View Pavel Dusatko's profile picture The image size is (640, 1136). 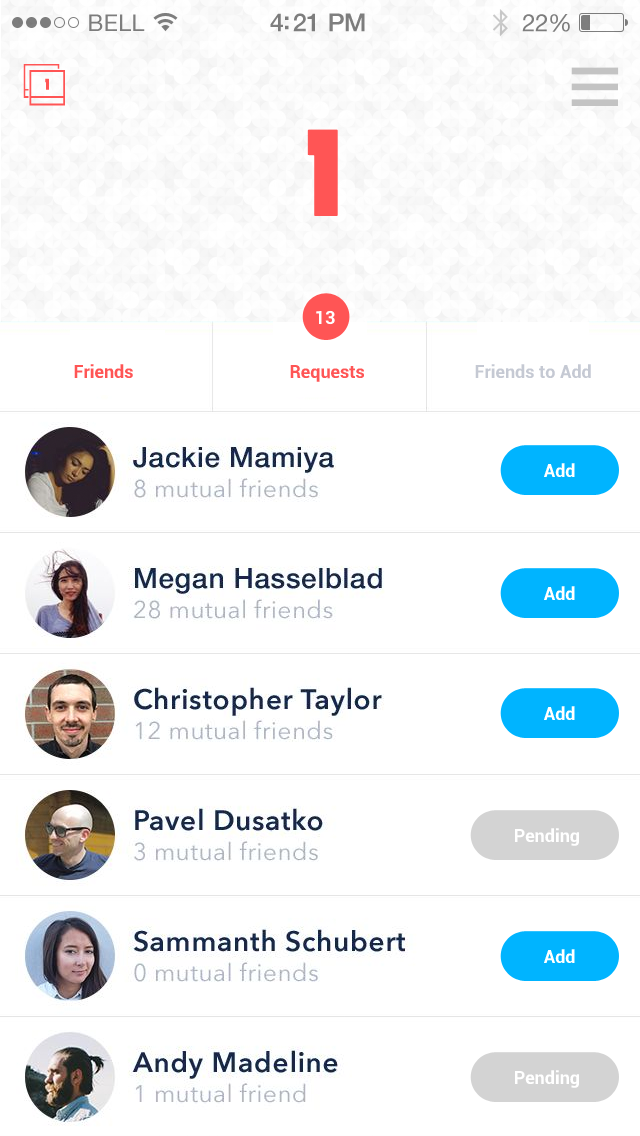(70, 835)
